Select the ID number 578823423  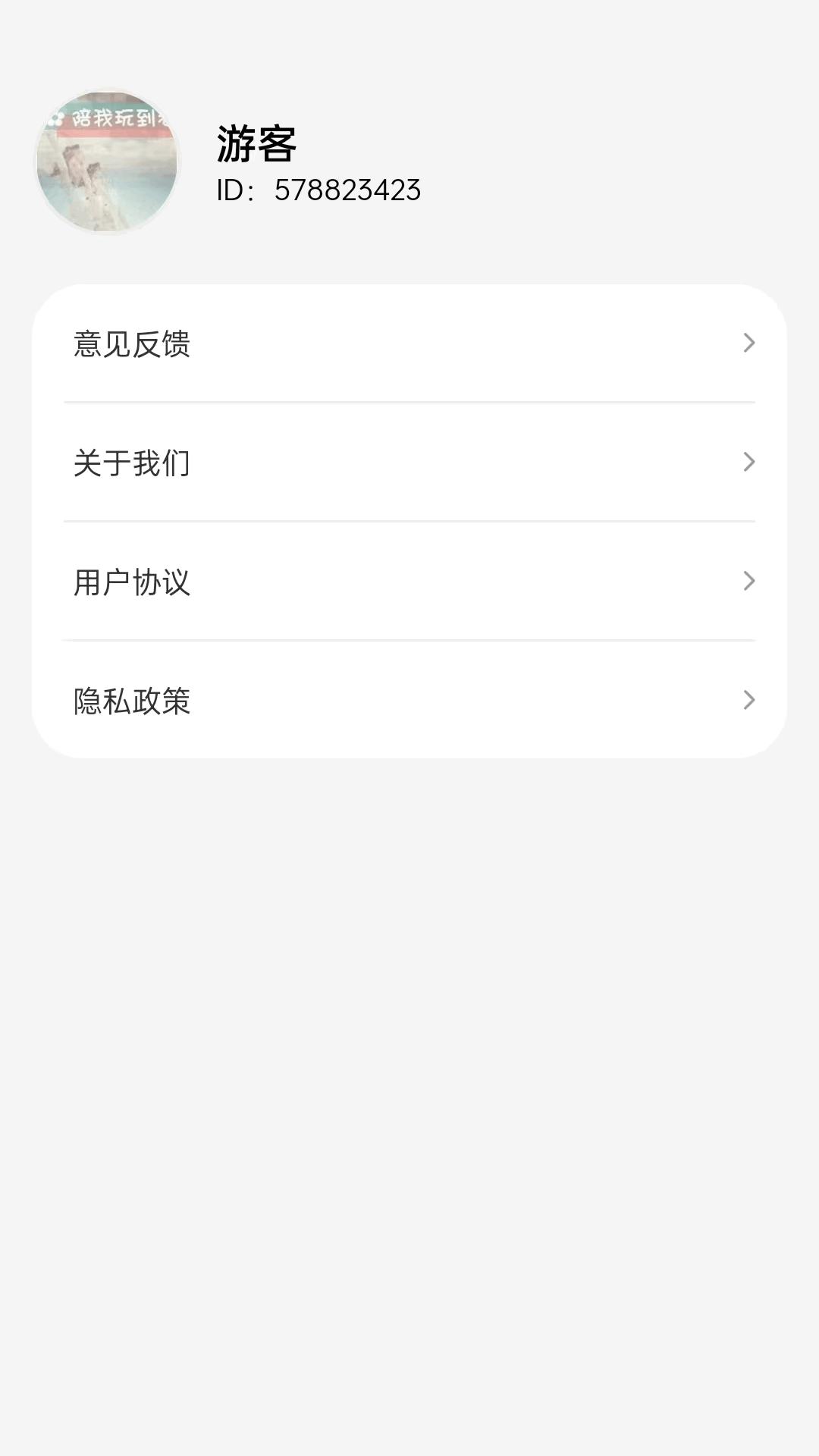(x=346, y=192)
